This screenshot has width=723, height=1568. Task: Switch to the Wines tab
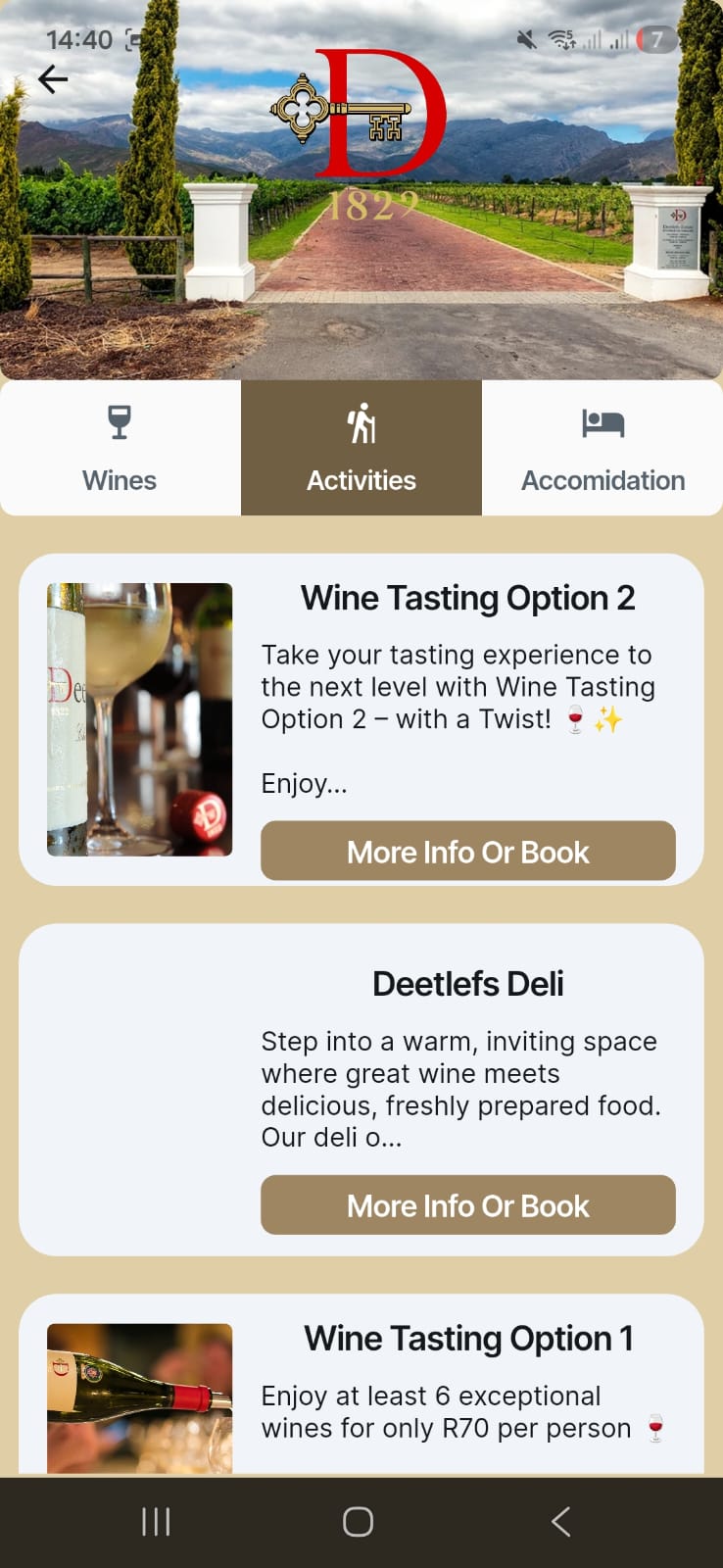119,448
